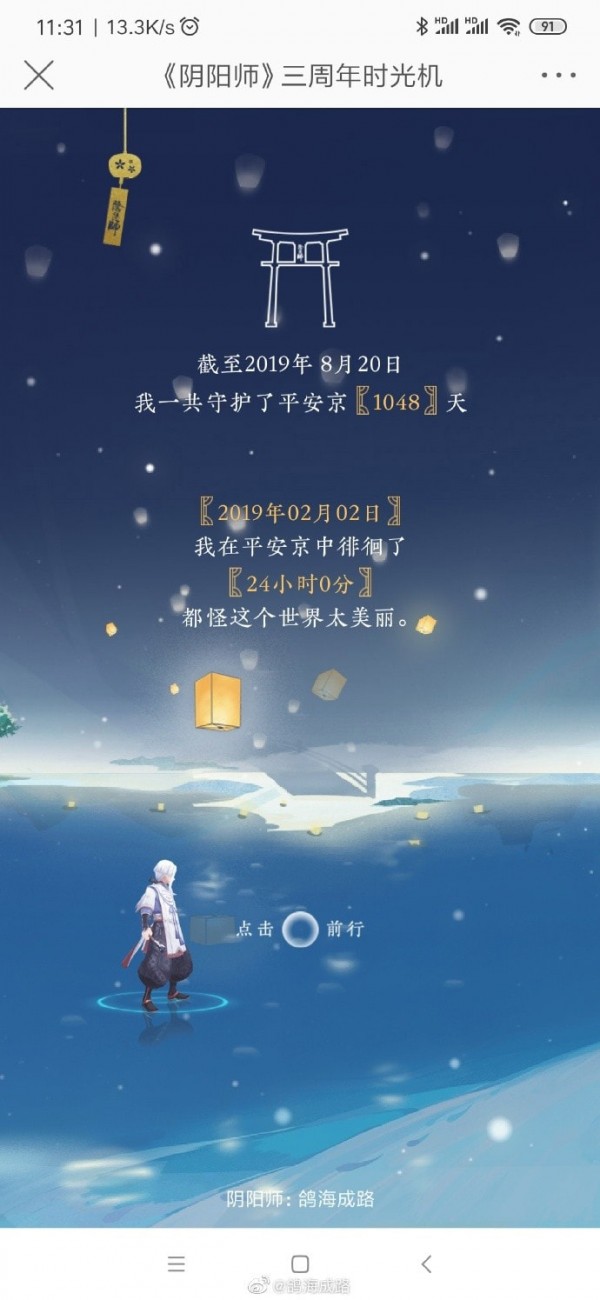Tap the glowing circle to 前行
This screenshot has height=1300, width=600.
pos(299,929)
